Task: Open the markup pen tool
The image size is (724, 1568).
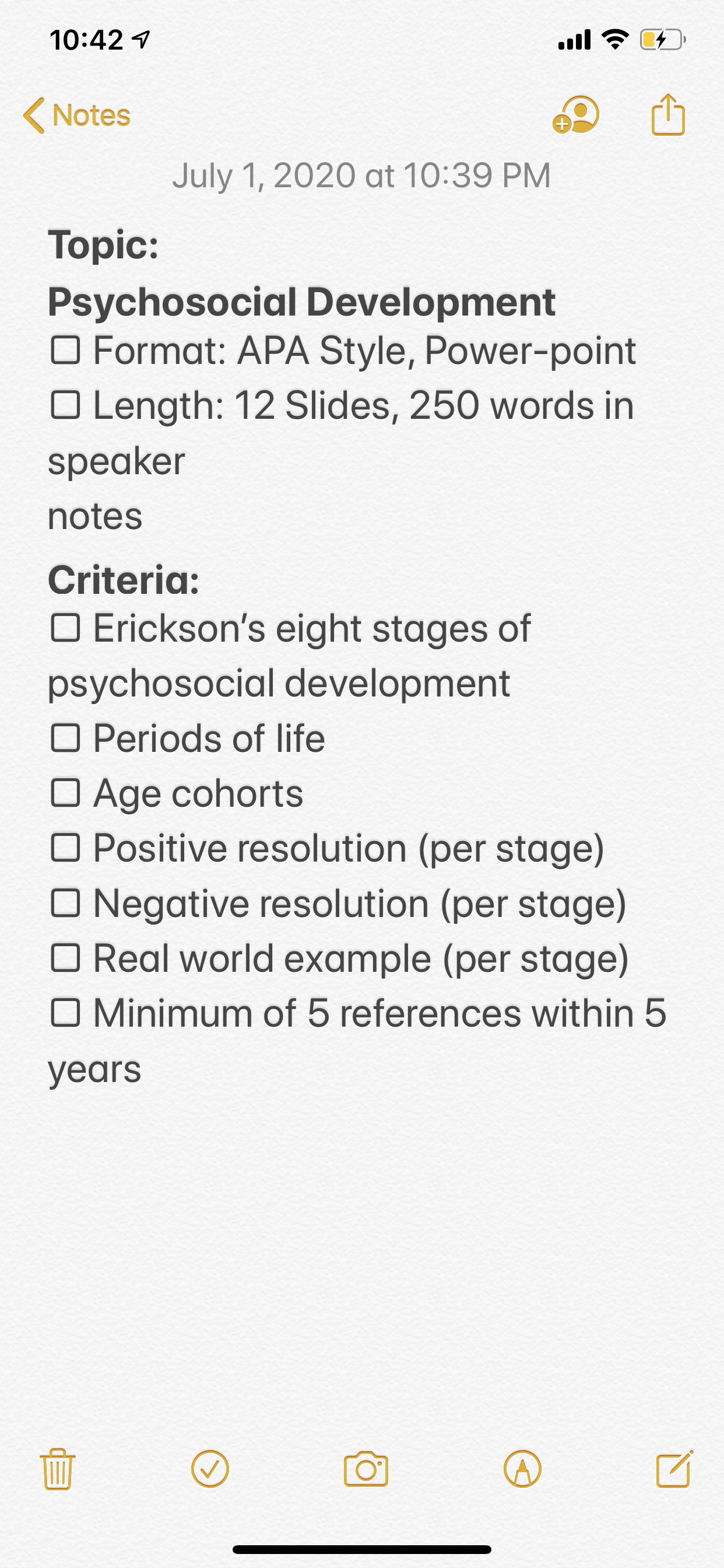Action: click(x=523, y=1469)
